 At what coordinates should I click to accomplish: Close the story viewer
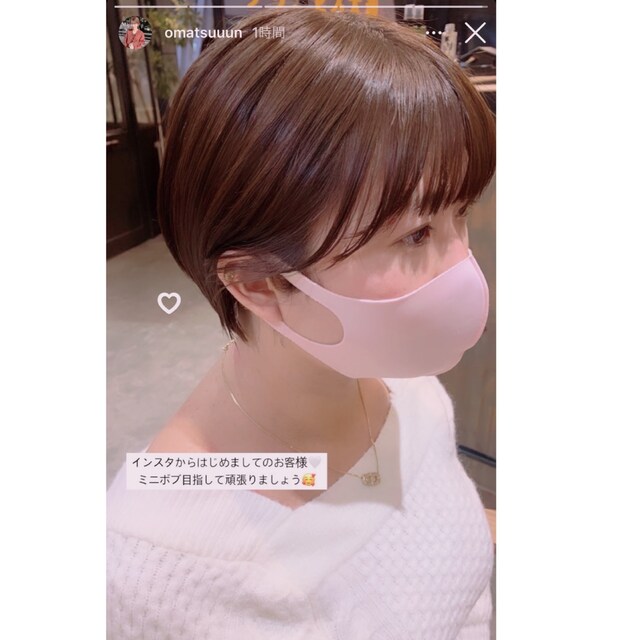475,32
